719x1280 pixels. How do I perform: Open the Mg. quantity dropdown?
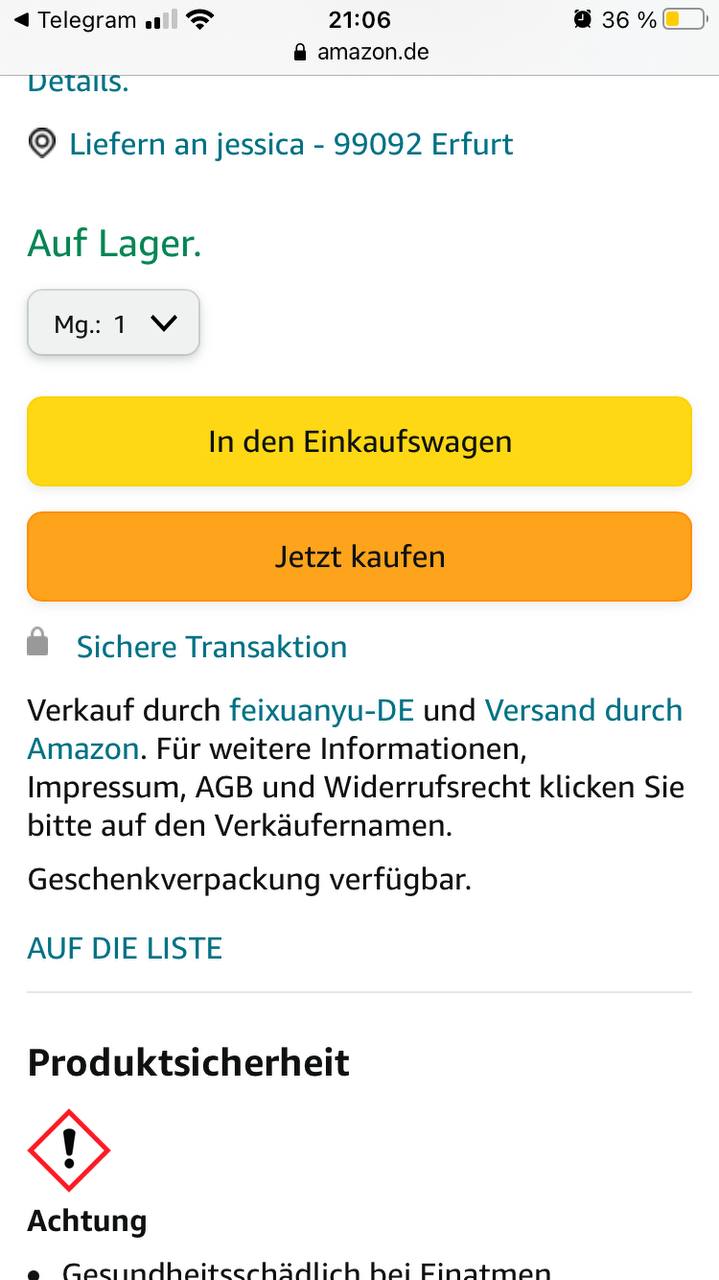click(113, 323)
